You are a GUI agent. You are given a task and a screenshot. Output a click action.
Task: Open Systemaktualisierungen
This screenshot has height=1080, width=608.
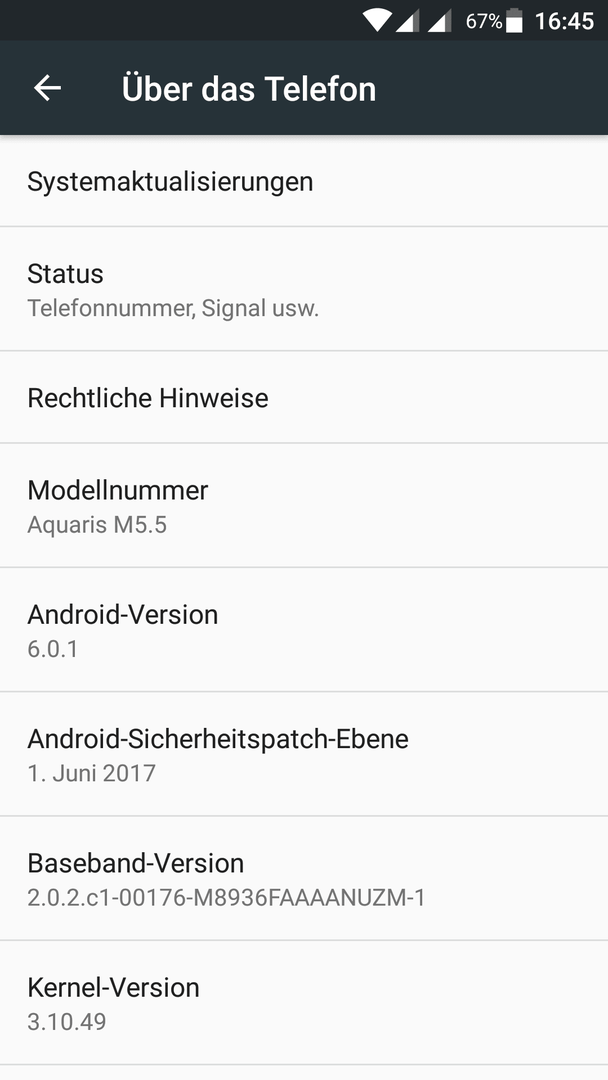304,181
